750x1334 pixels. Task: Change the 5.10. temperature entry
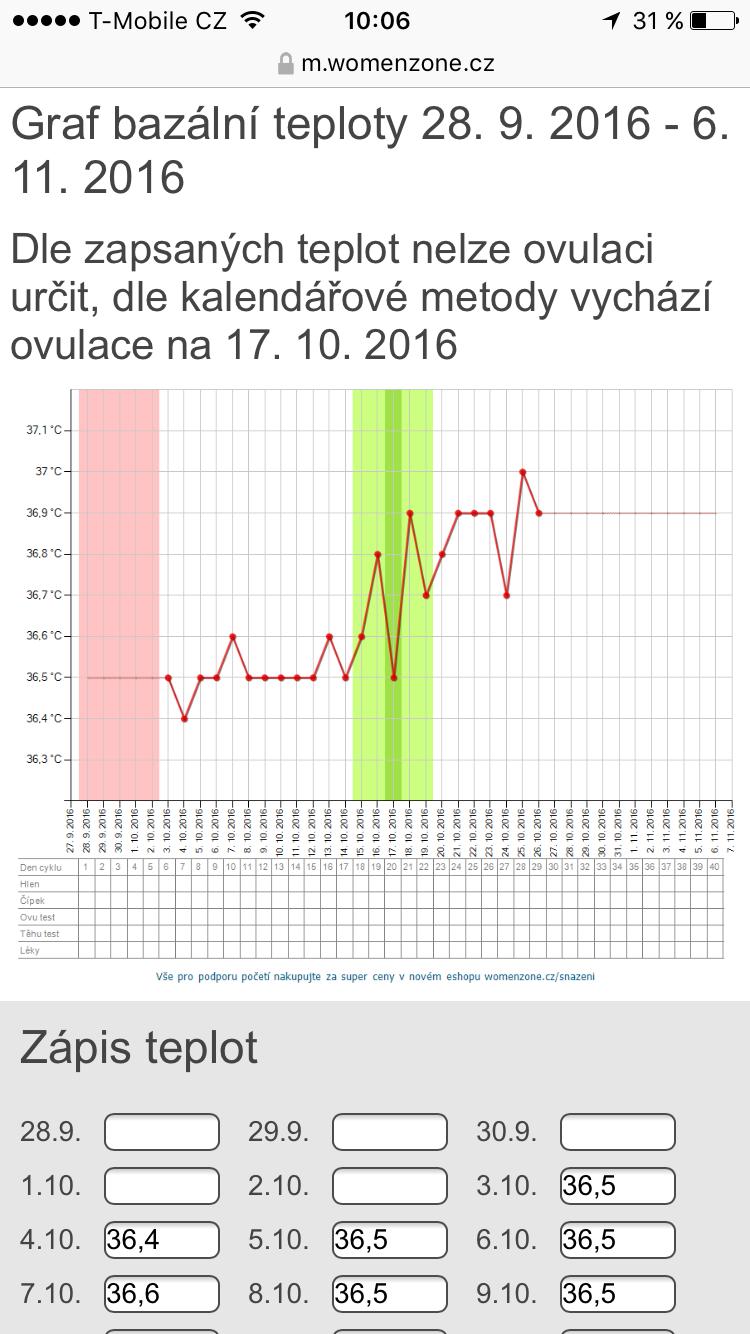(390, 1240)
